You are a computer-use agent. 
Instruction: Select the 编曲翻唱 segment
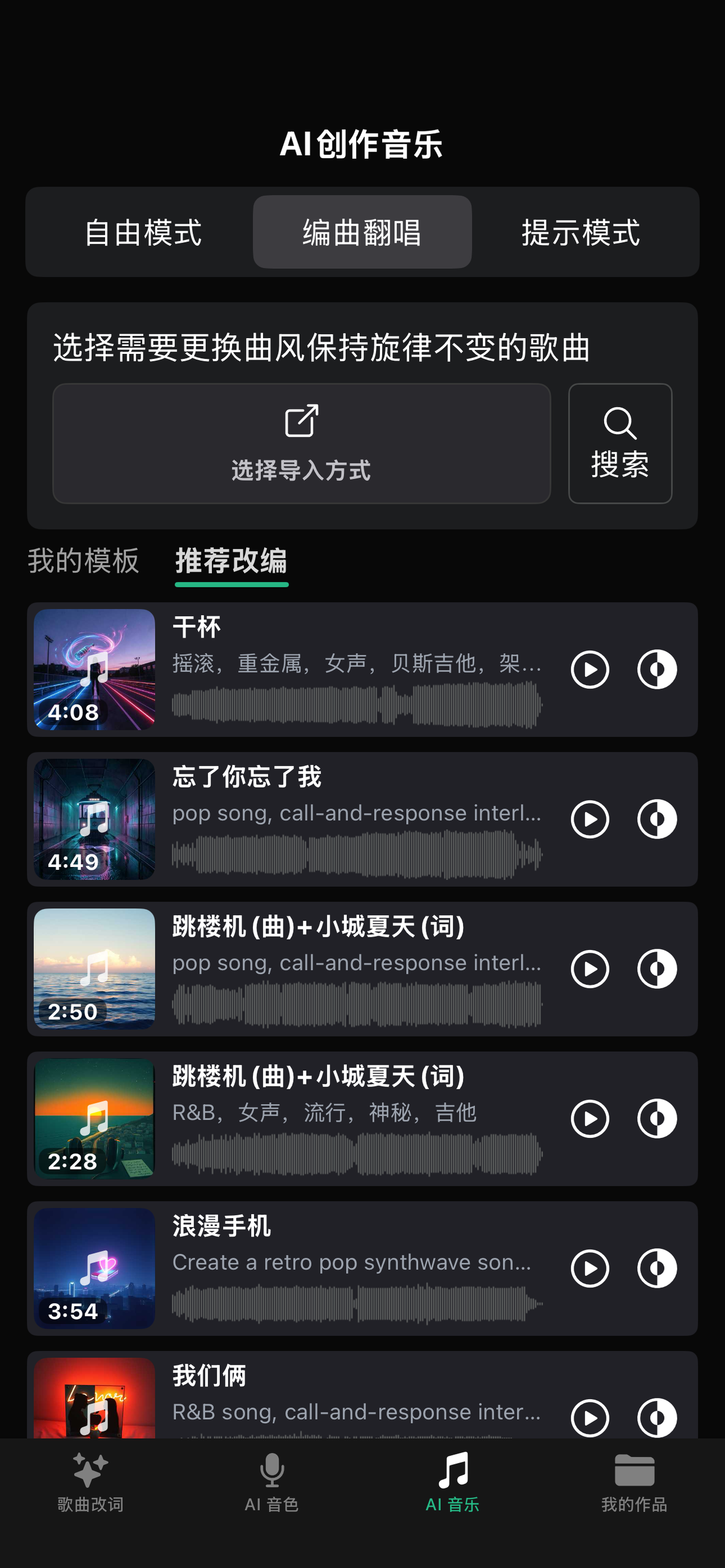tap(362, 232)
